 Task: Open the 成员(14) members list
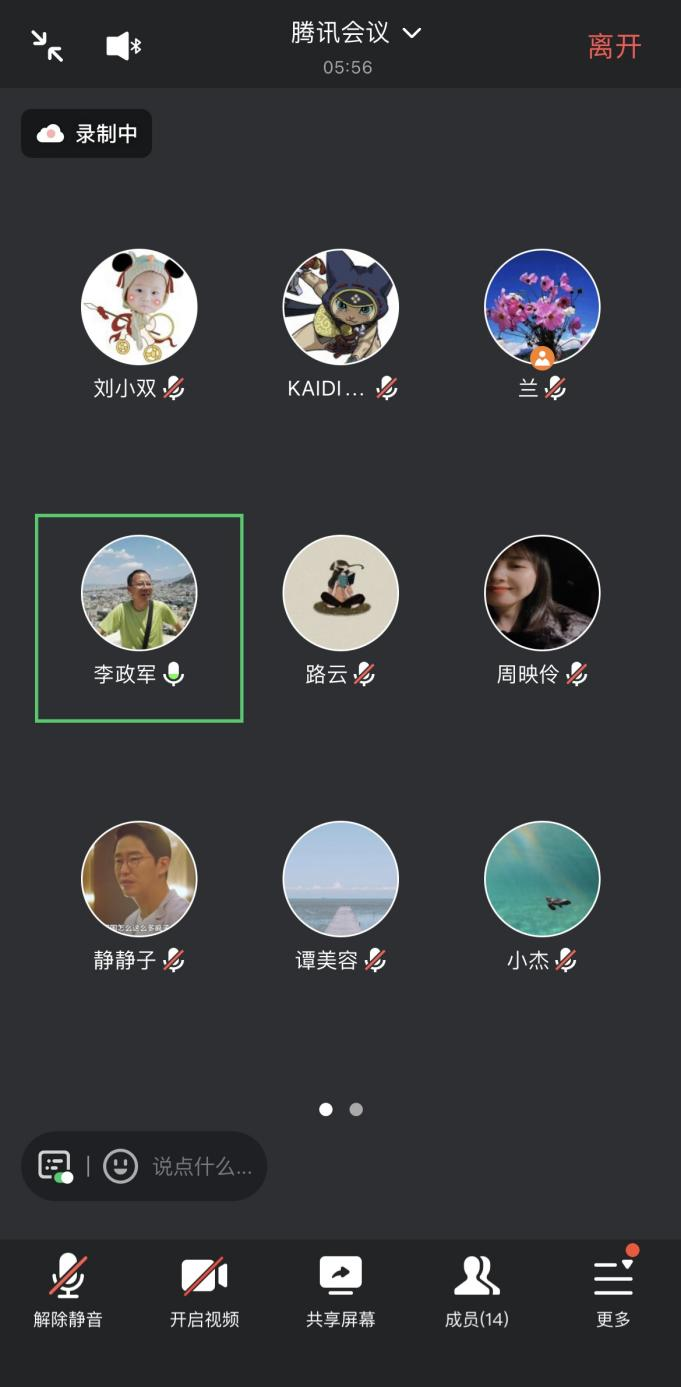tap(477, 1292)
